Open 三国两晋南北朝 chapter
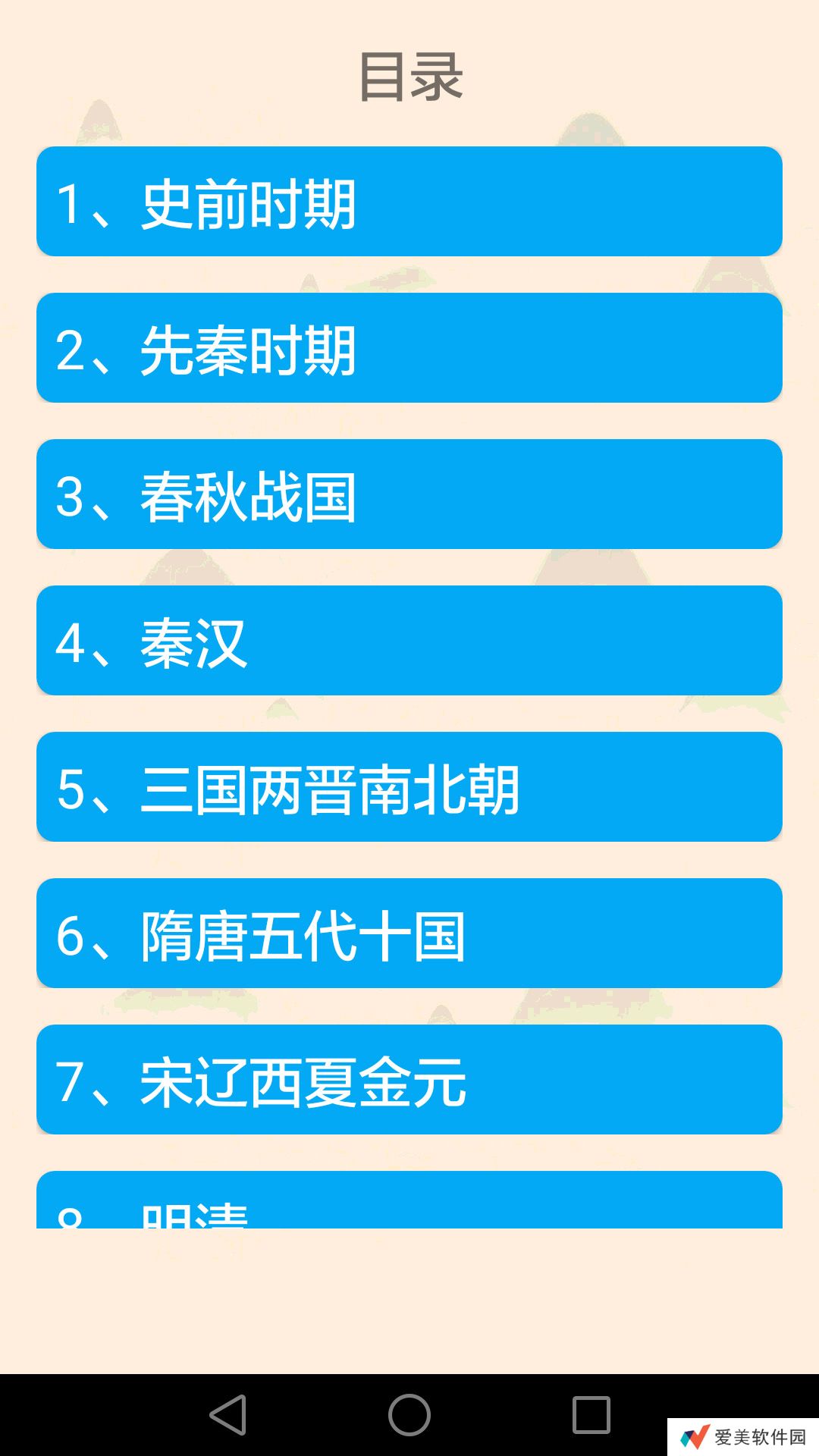Image resolution: width=819 pixels, height=1456 pixels. pyautogui.click(x=409, y=787)
